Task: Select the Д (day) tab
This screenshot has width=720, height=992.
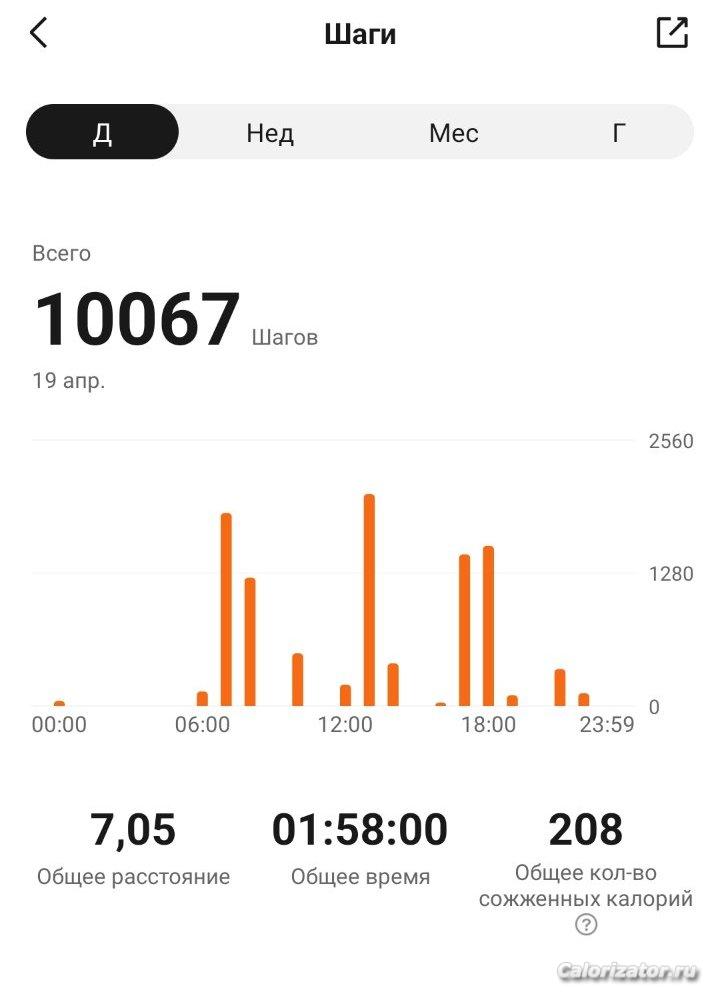Action: pyautogui.click(x=102, y=132)
